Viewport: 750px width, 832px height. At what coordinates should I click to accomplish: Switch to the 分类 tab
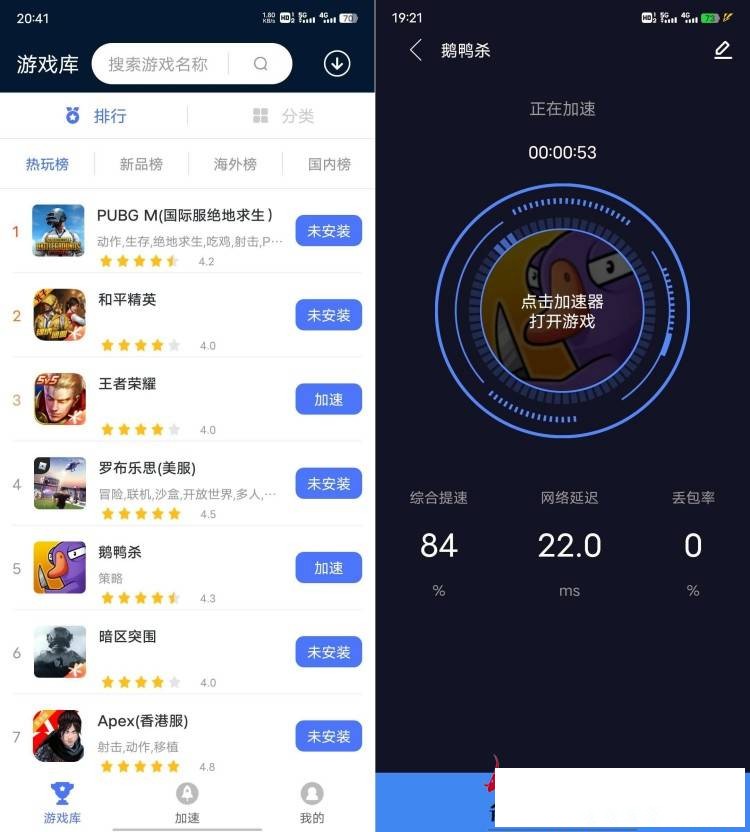pos(283,116)
